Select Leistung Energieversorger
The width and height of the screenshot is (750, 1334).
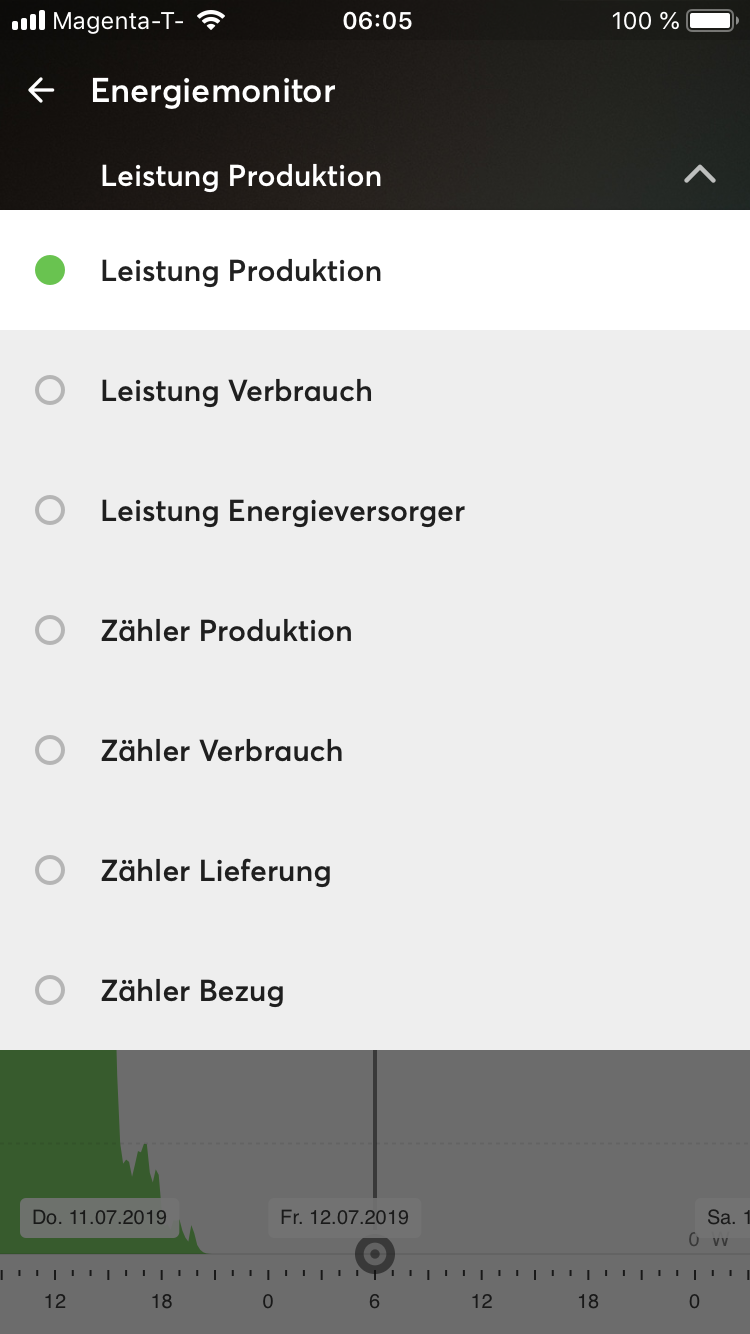click(282, 511)
